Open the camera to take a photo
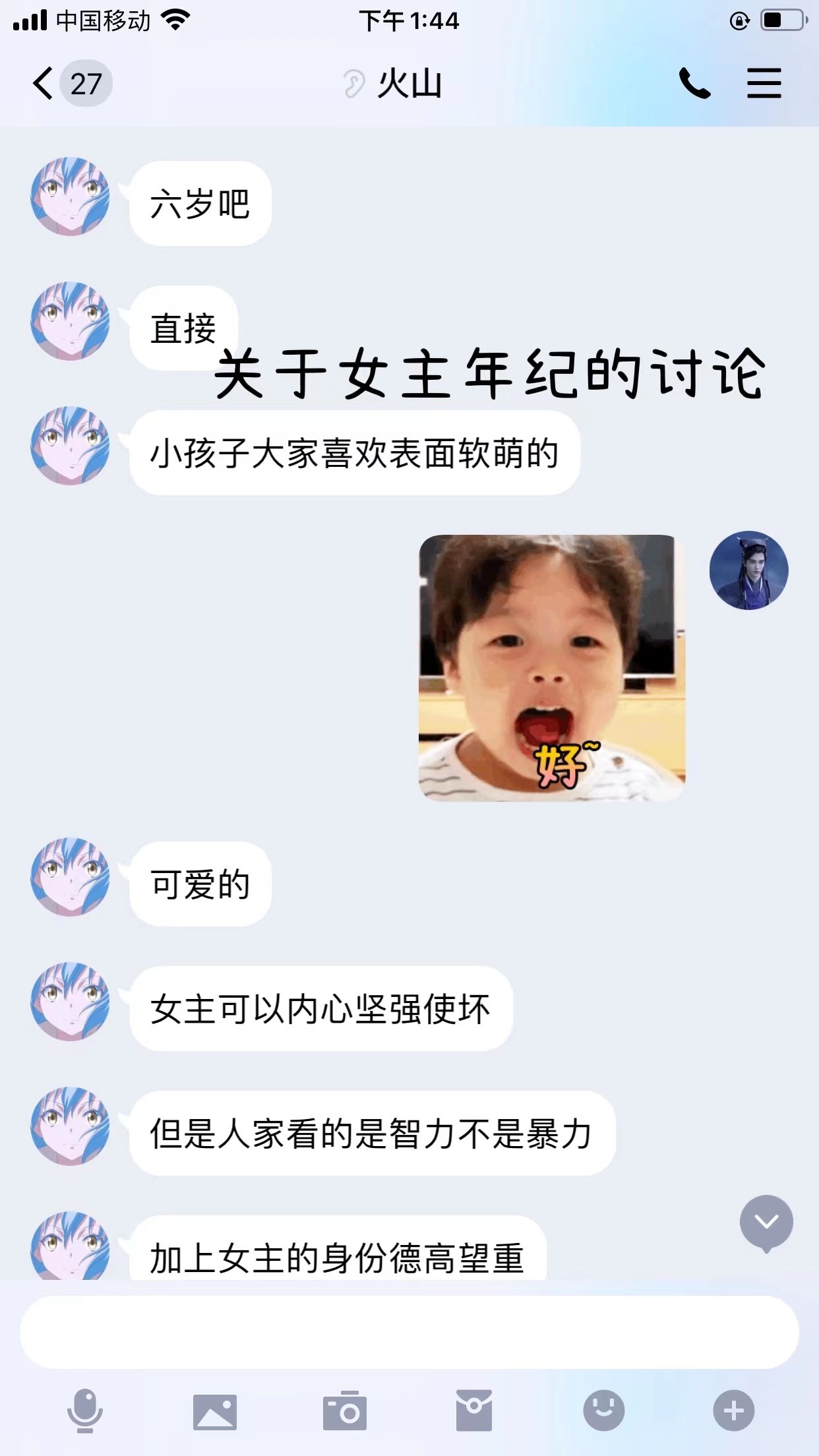 pos(344,1411)
